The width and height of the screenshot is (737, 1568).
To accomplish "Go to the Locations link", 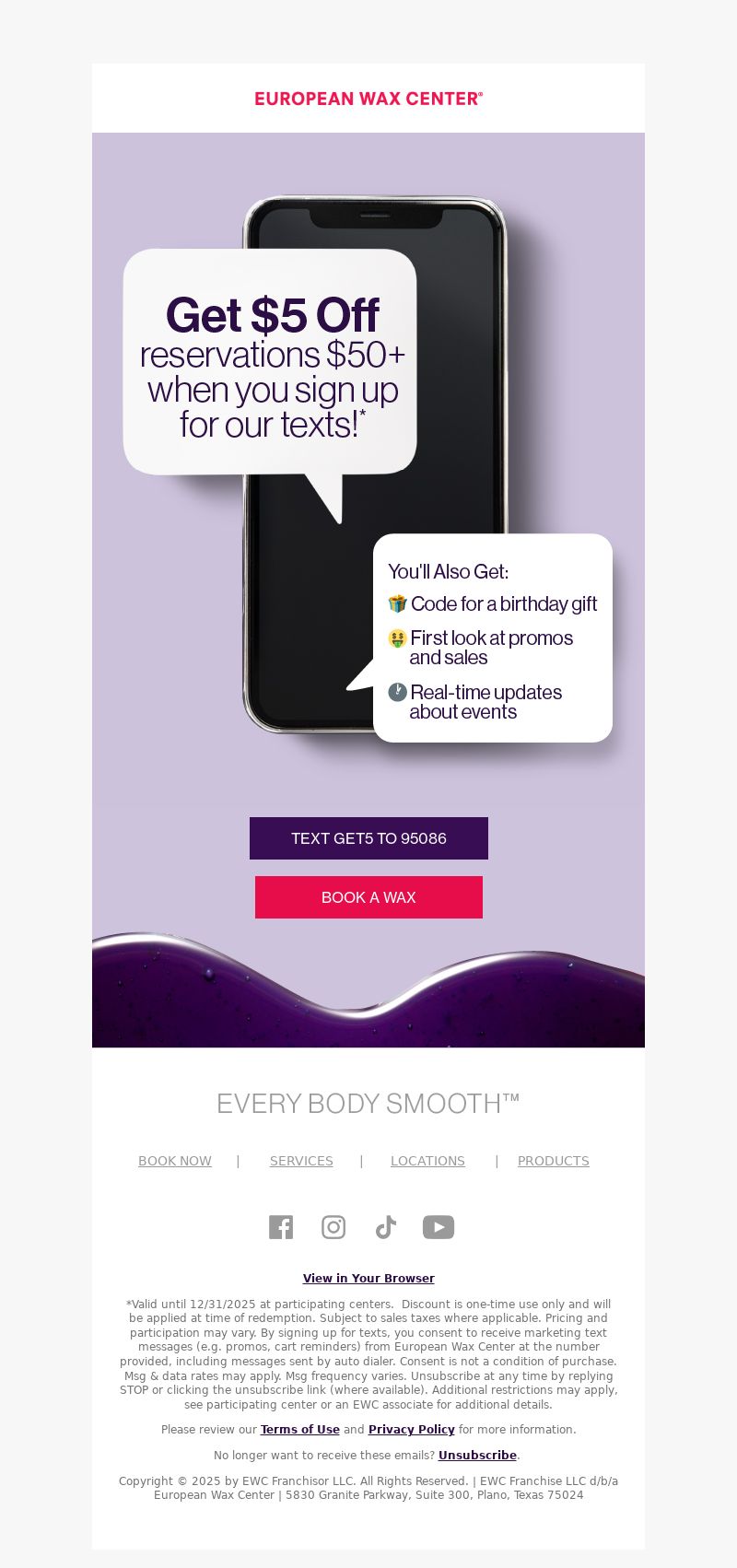I will click(427, 1161).
